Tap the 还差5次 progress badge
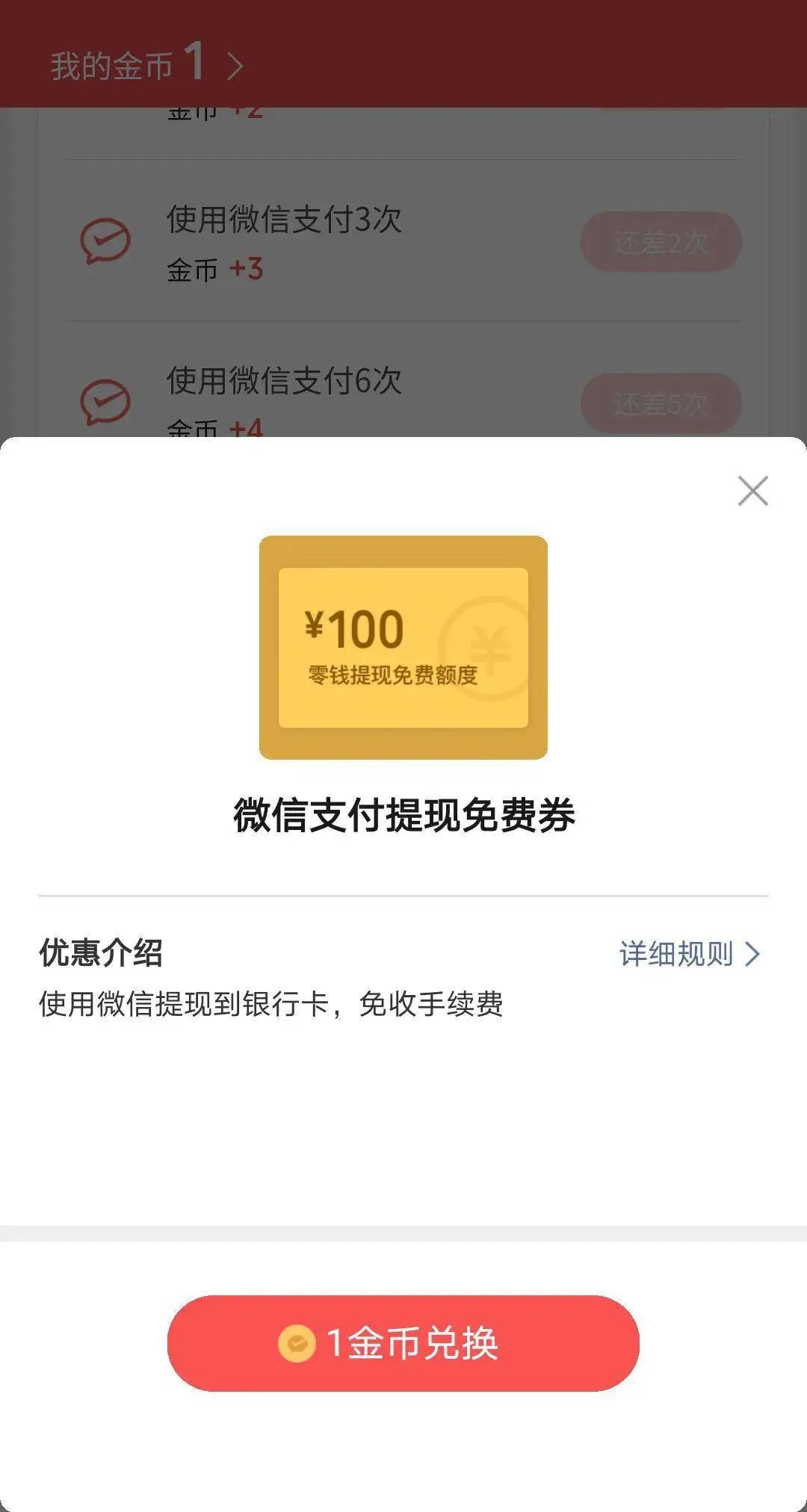Viewport: 807px width, 1512px height. pos(662,403)
